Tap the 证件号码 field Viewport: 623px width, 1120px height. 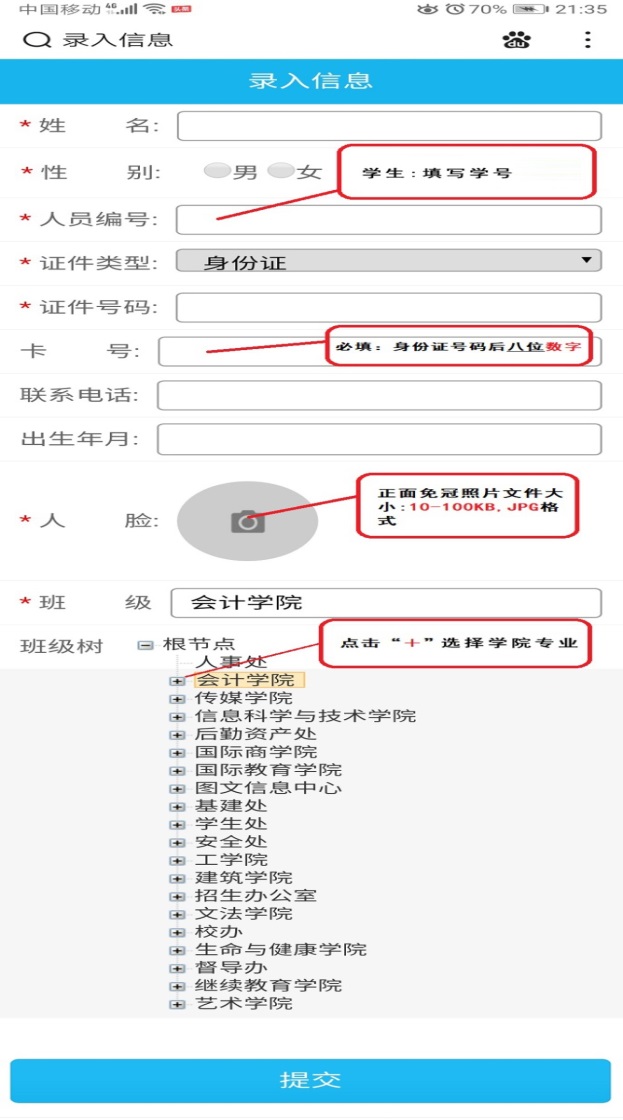(x=389, y=307)
